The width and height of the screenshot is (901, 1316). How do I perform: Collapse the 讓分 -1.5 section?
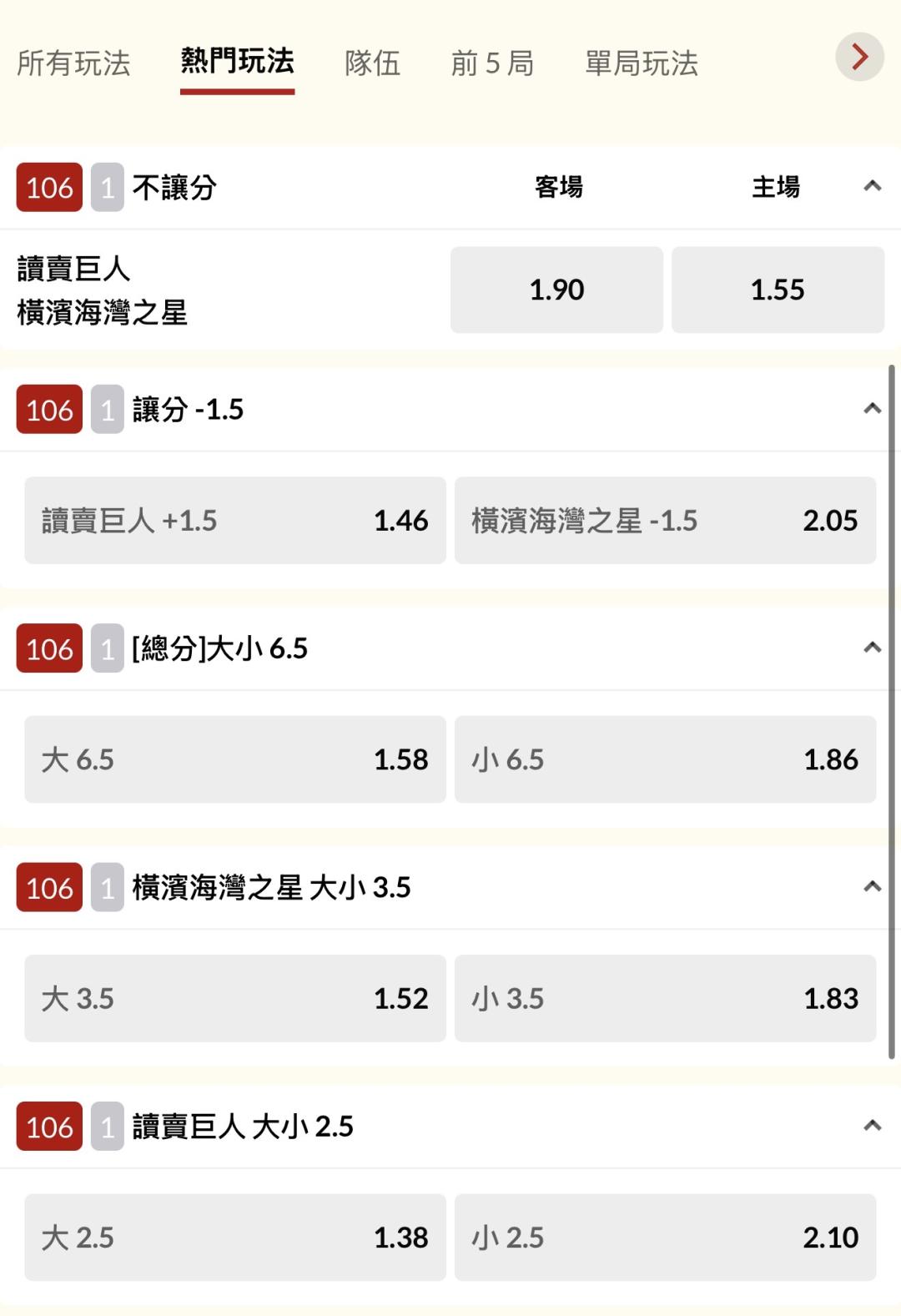(873, 409)
